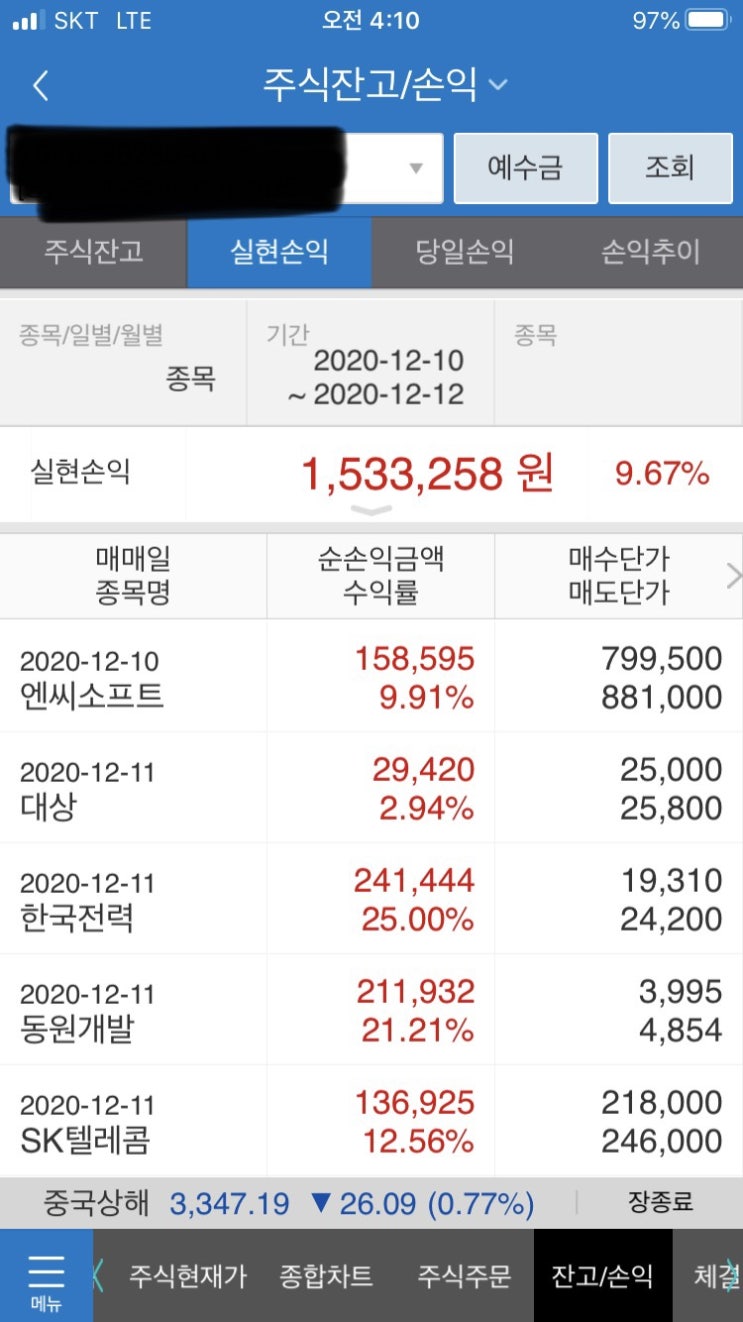This screenshot has height=1322, width=743.
Task: Open the 엔씨소프트 trade row
Action: tap(371, 677)
